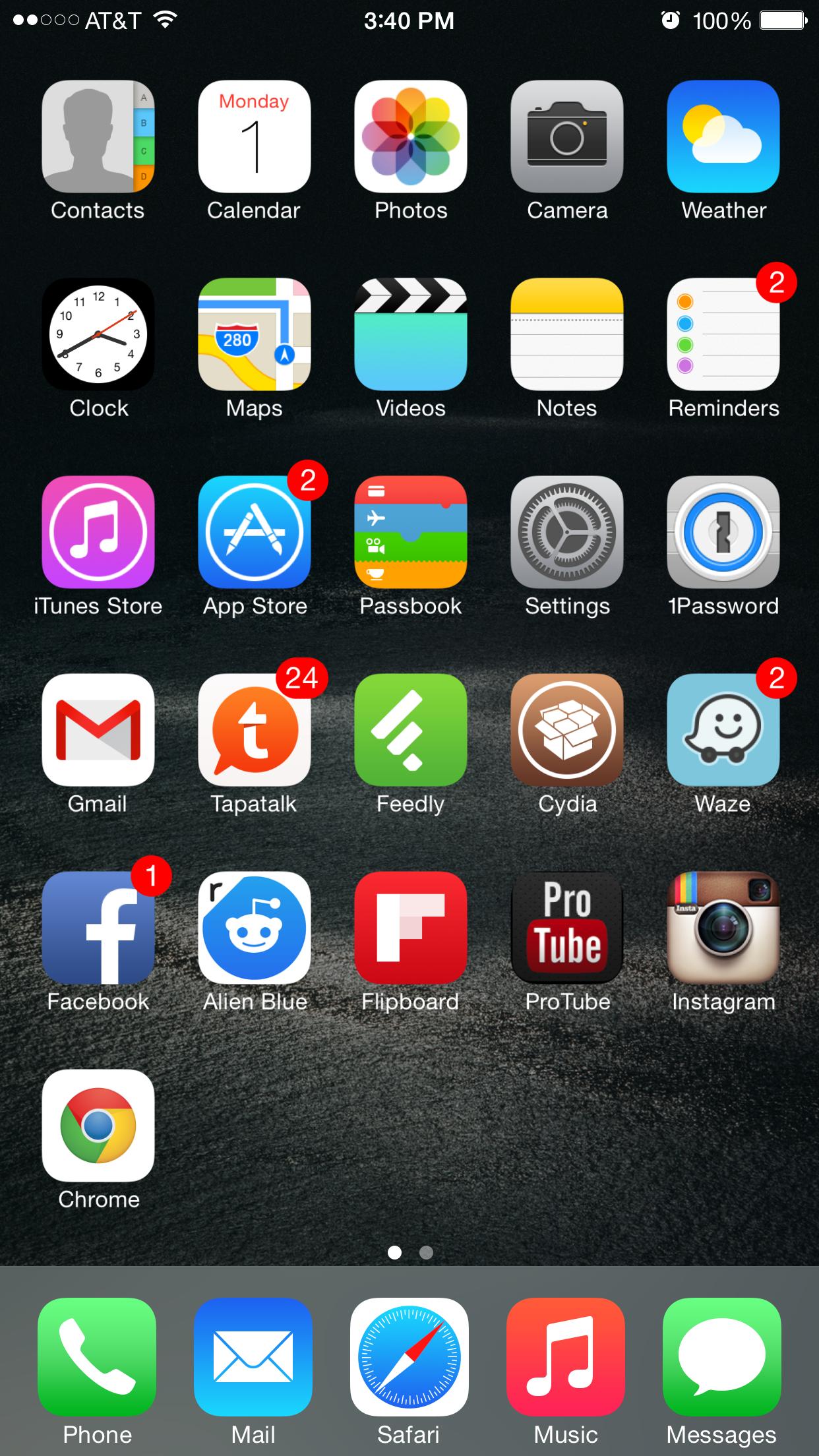819x1456 pixels.
Task: Open the Contacts app
Action: pyautogui.click(x=98, y=136)
